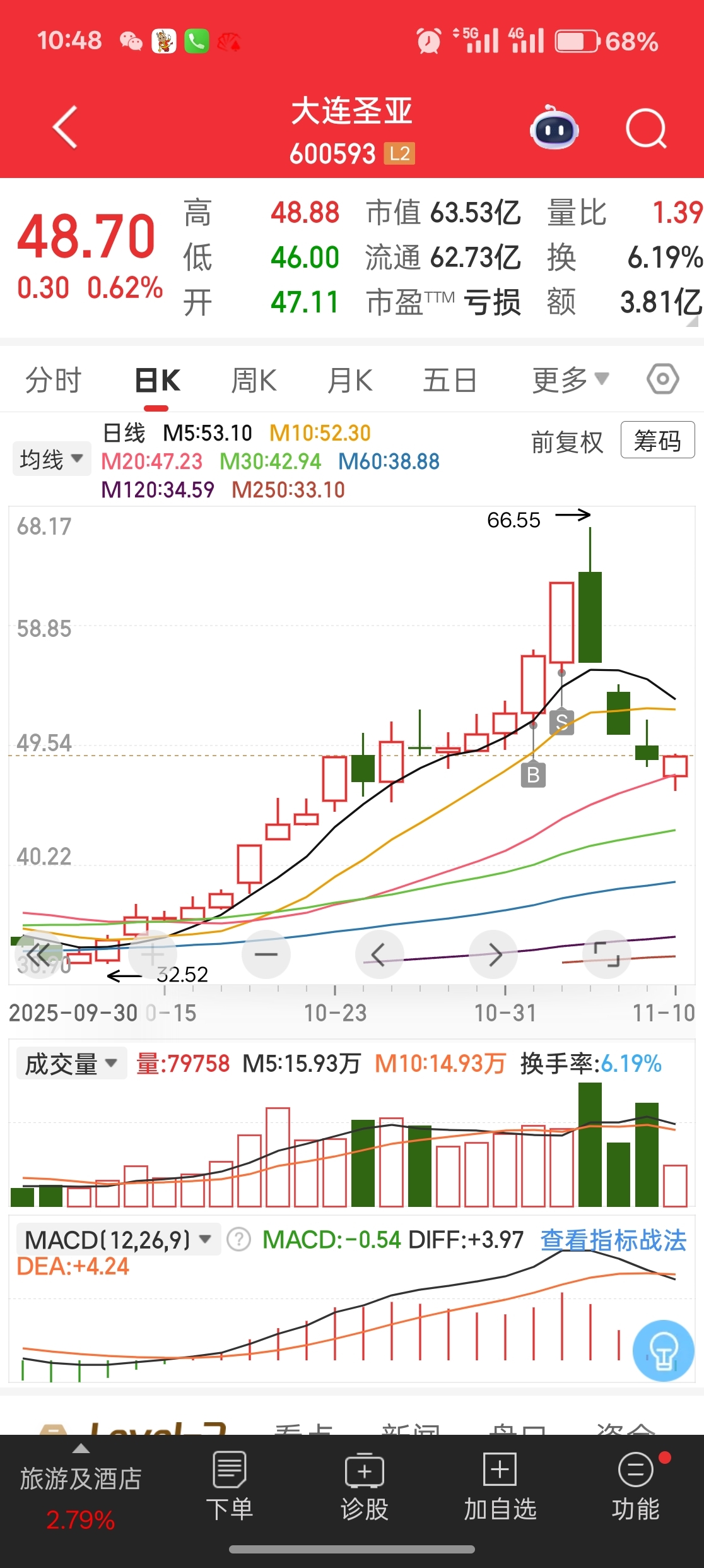Move chart to the previous candle
This screenshot has height=1568, width=704.
click(x=379, y=954)
